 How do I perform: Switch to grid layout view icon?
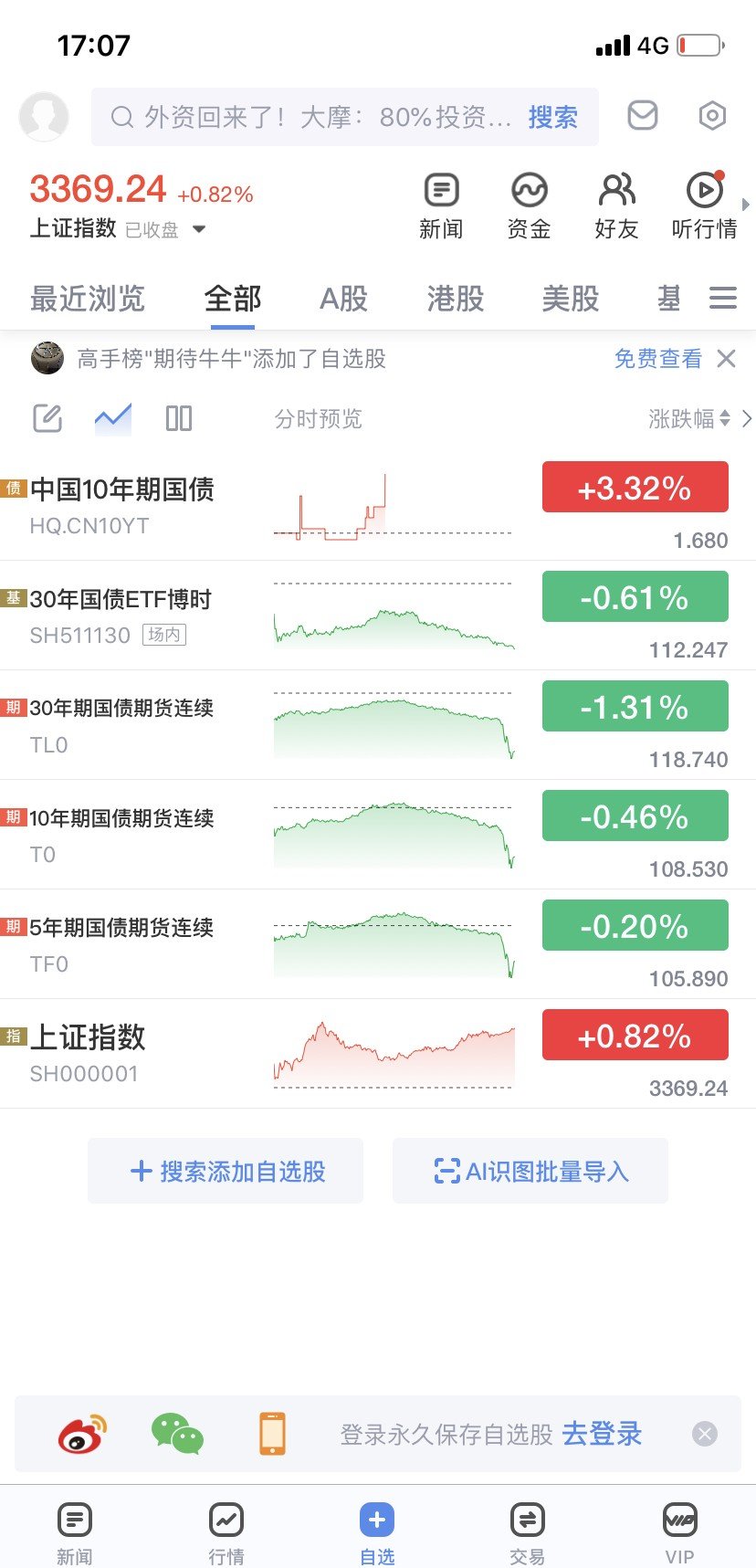pos(178,418)
